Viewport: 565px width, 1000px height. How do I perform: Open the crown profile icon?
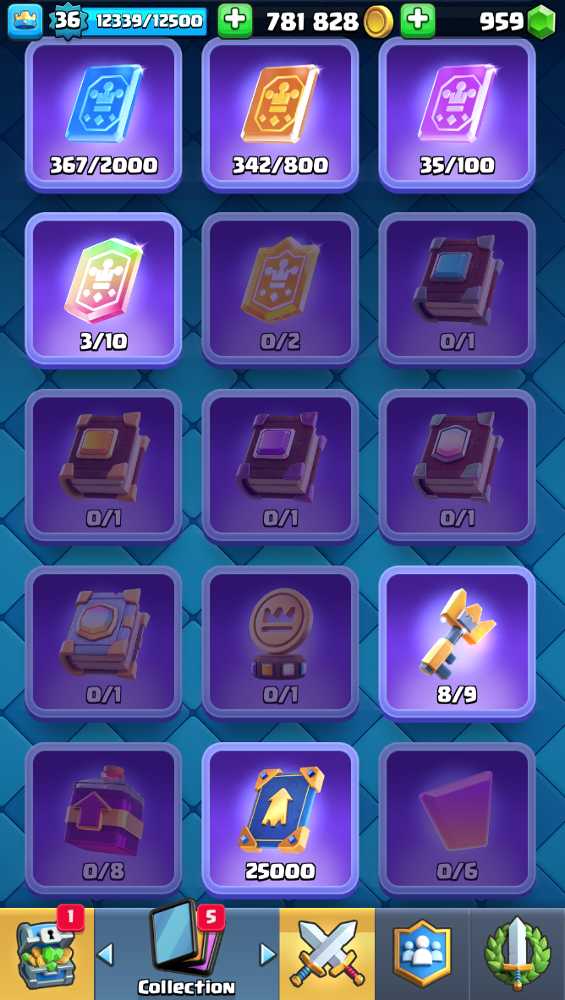[25, 20]
